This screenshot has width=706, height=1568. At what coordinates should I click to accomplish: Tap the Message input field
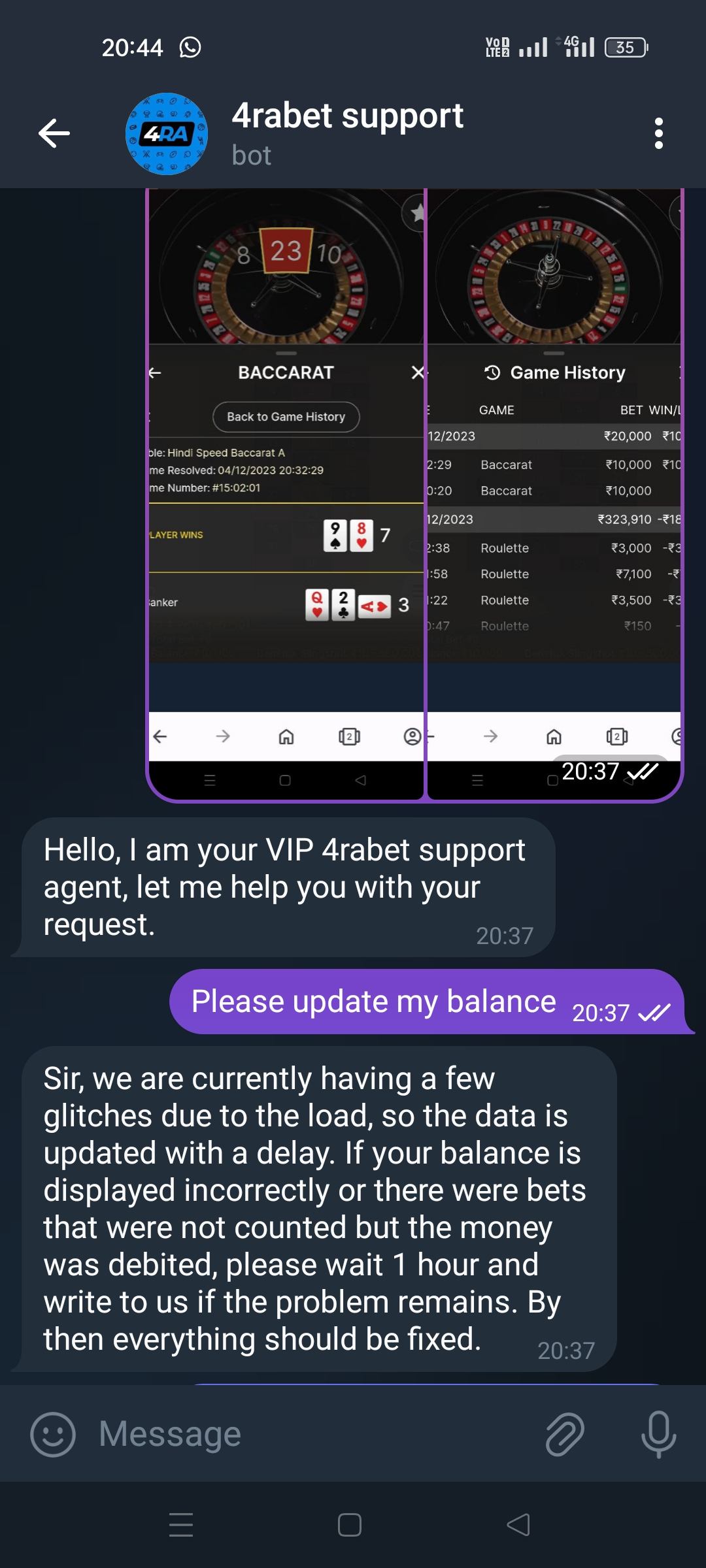(314, 1435)
